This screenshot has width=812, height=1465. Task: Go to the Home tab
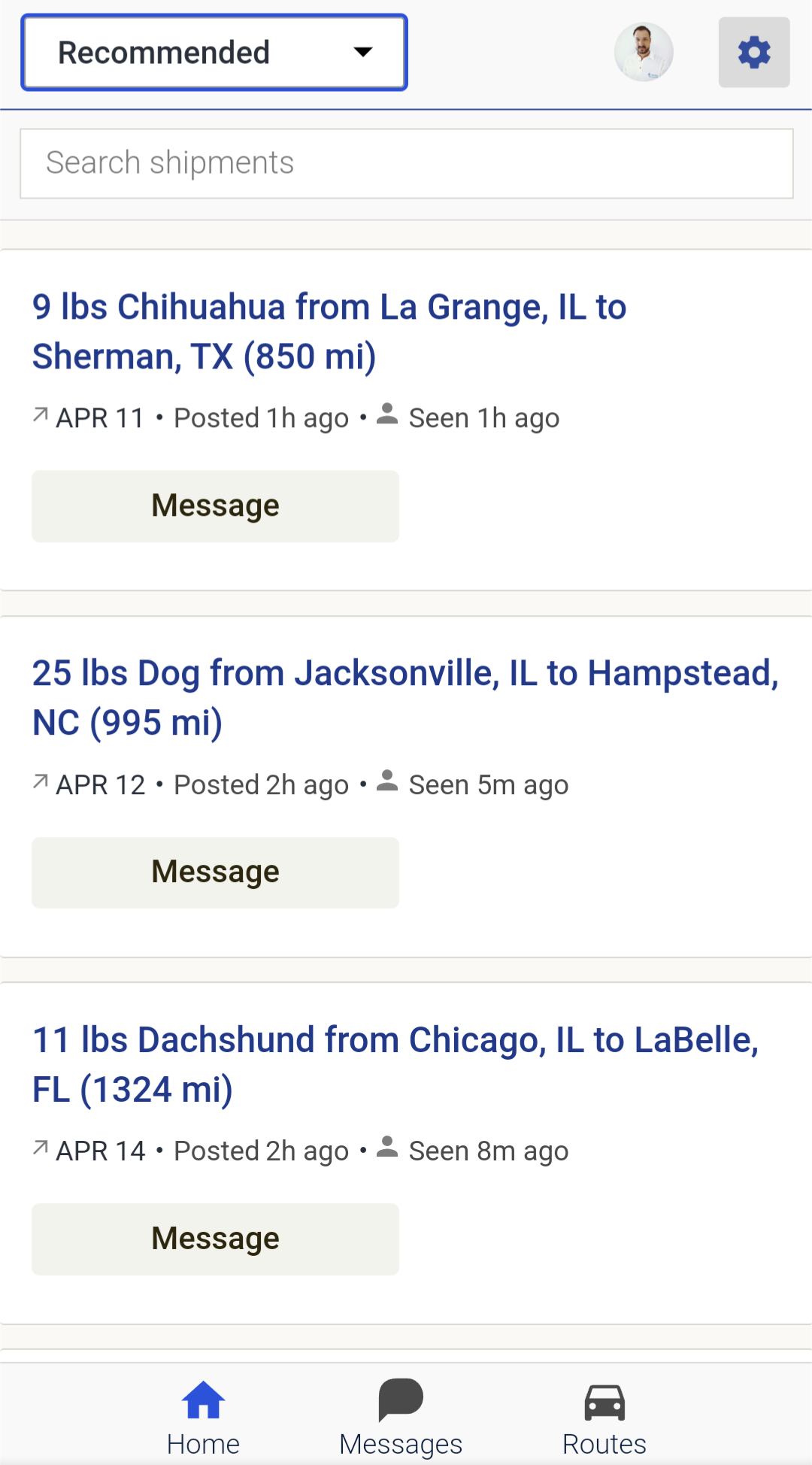tap(203, 1417)
